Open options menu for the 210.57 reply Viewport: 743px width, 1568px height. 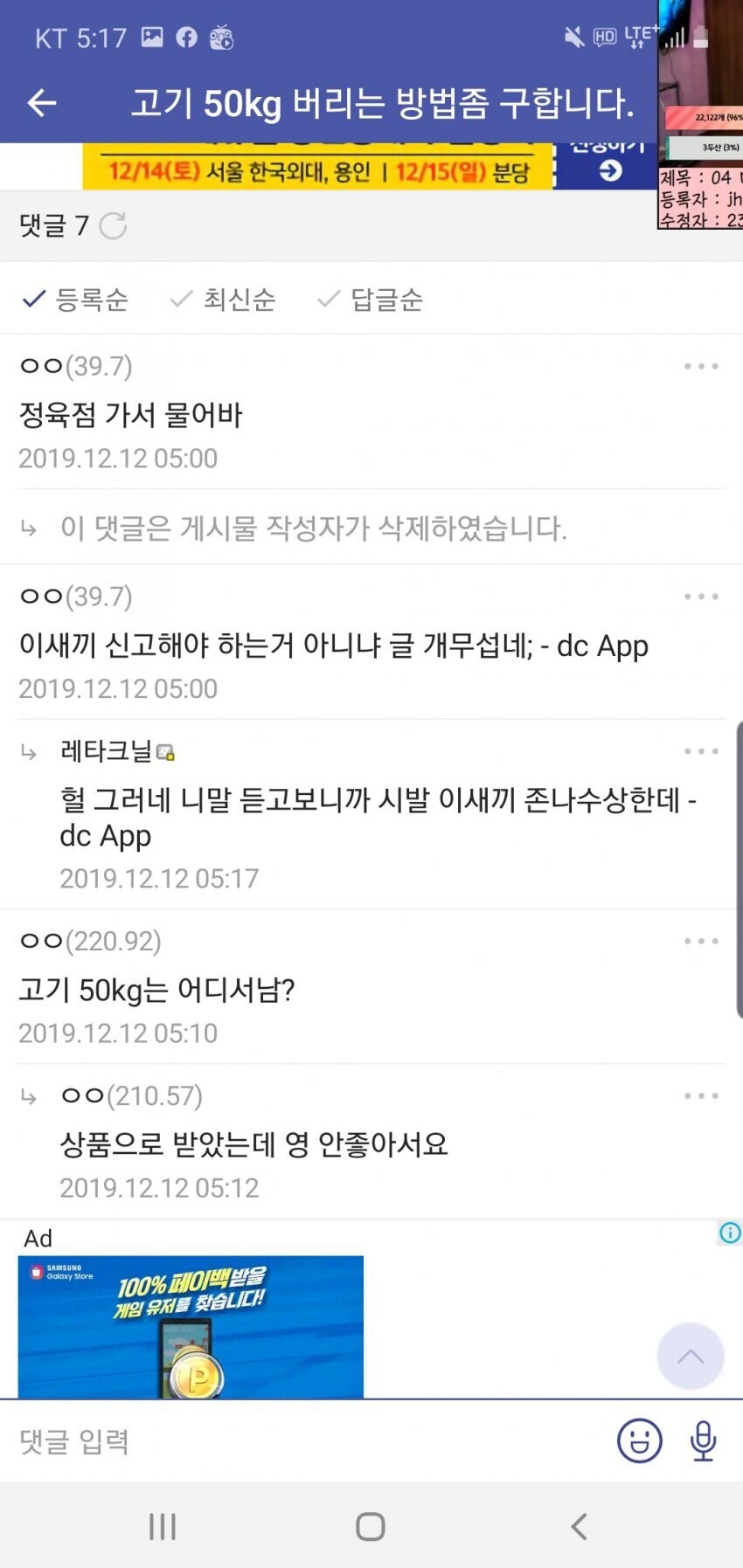point(700,1094)
